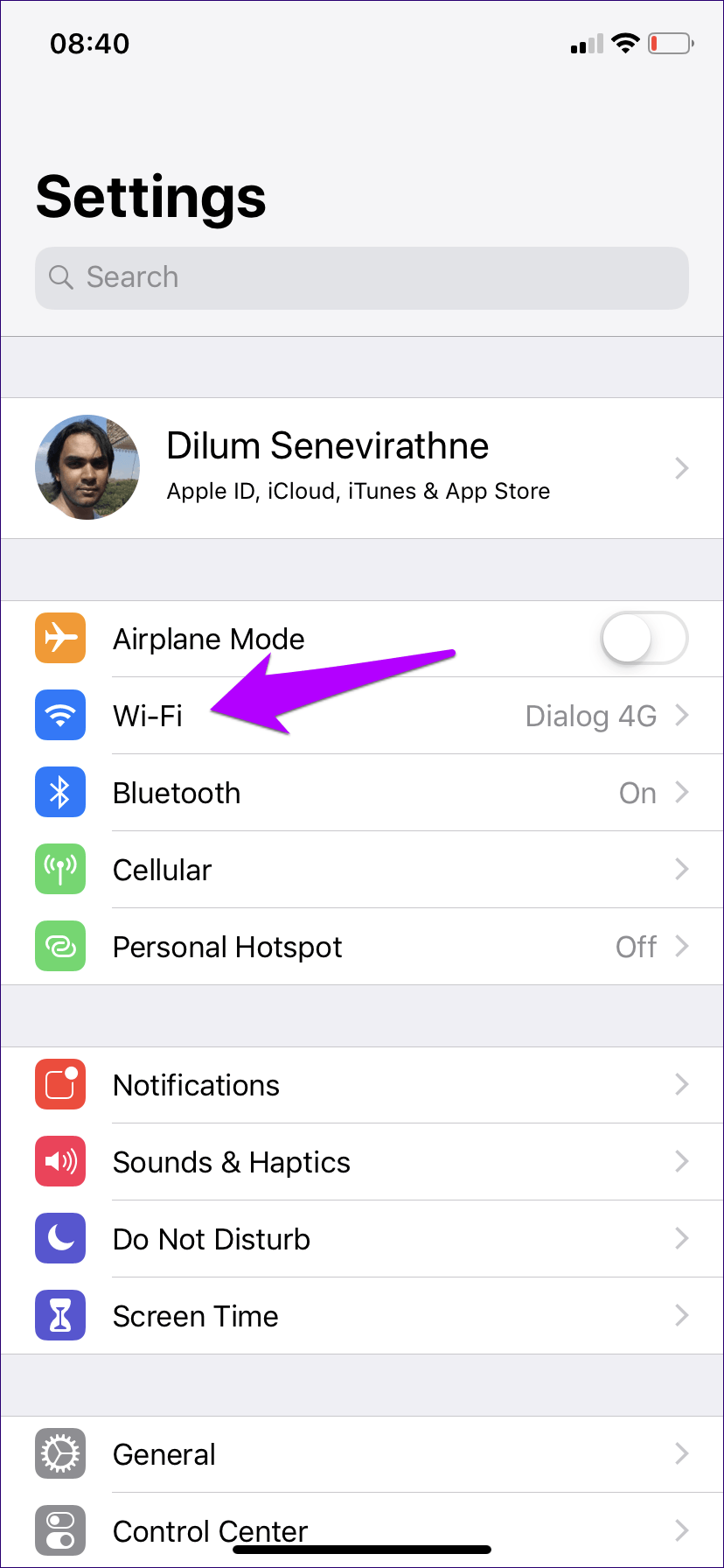Open Notifications settings

pos(361,1085)
